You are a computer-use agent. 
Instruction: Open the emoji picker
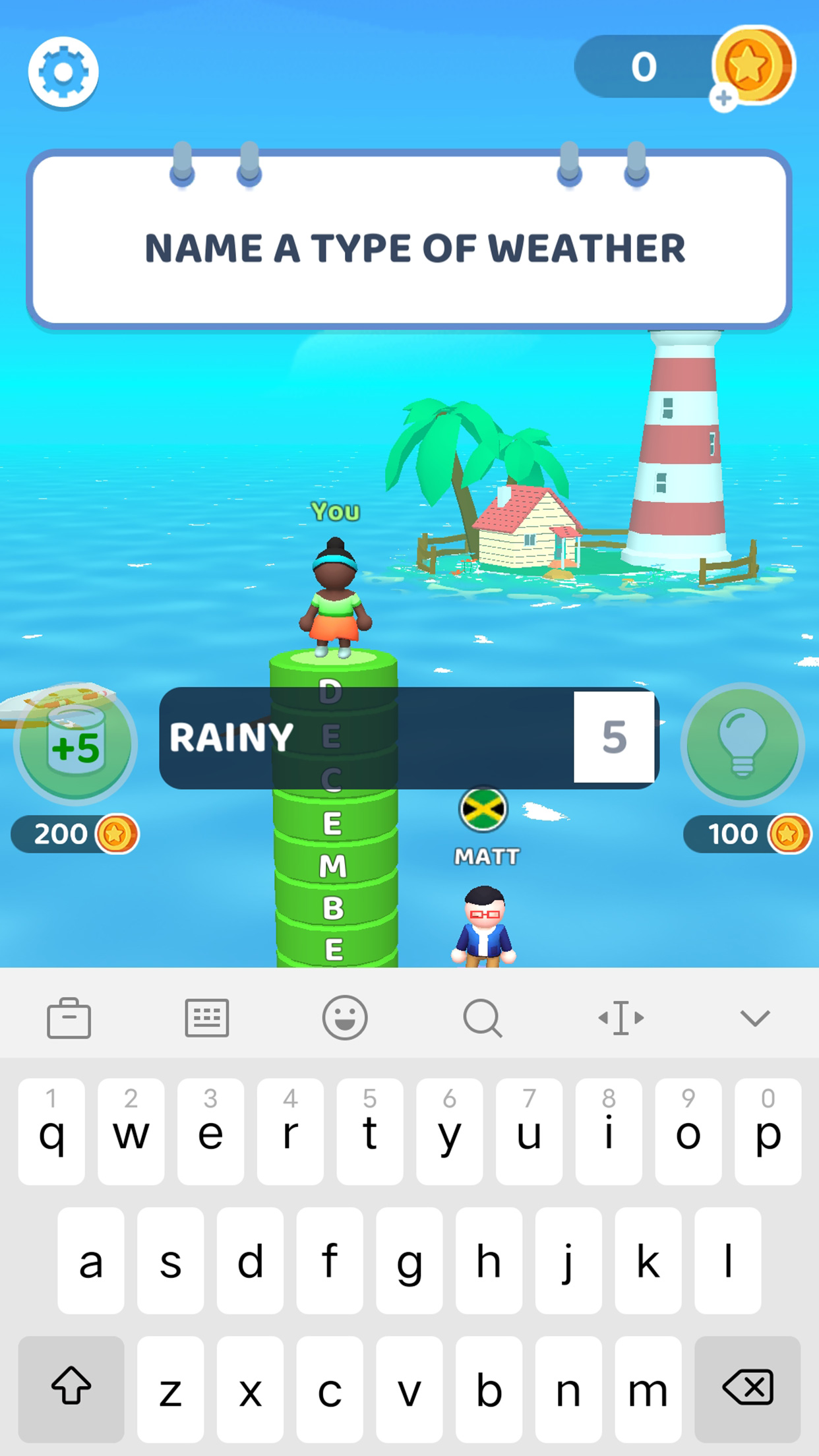pos(345,1017)
